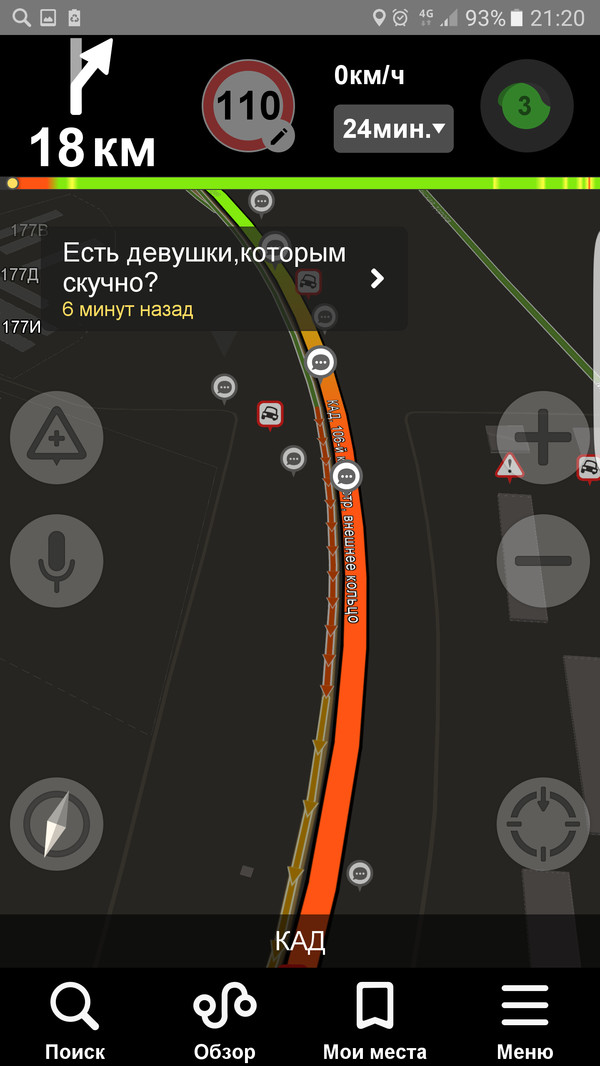Add a road event to the map

(56, 437)
